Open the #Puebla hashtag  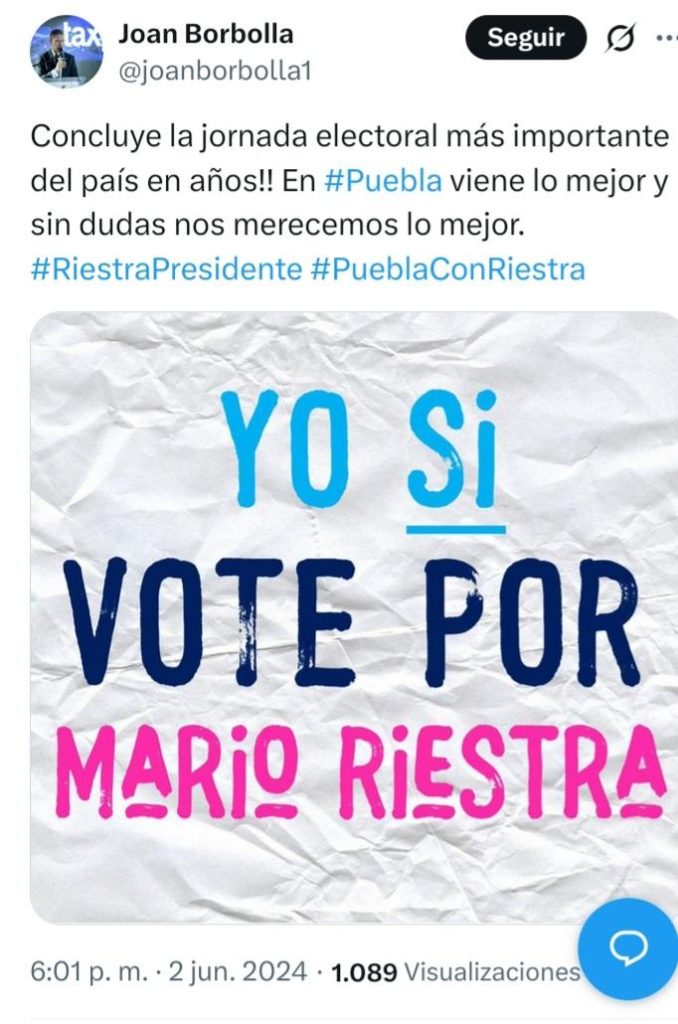(x=383, y=183)
